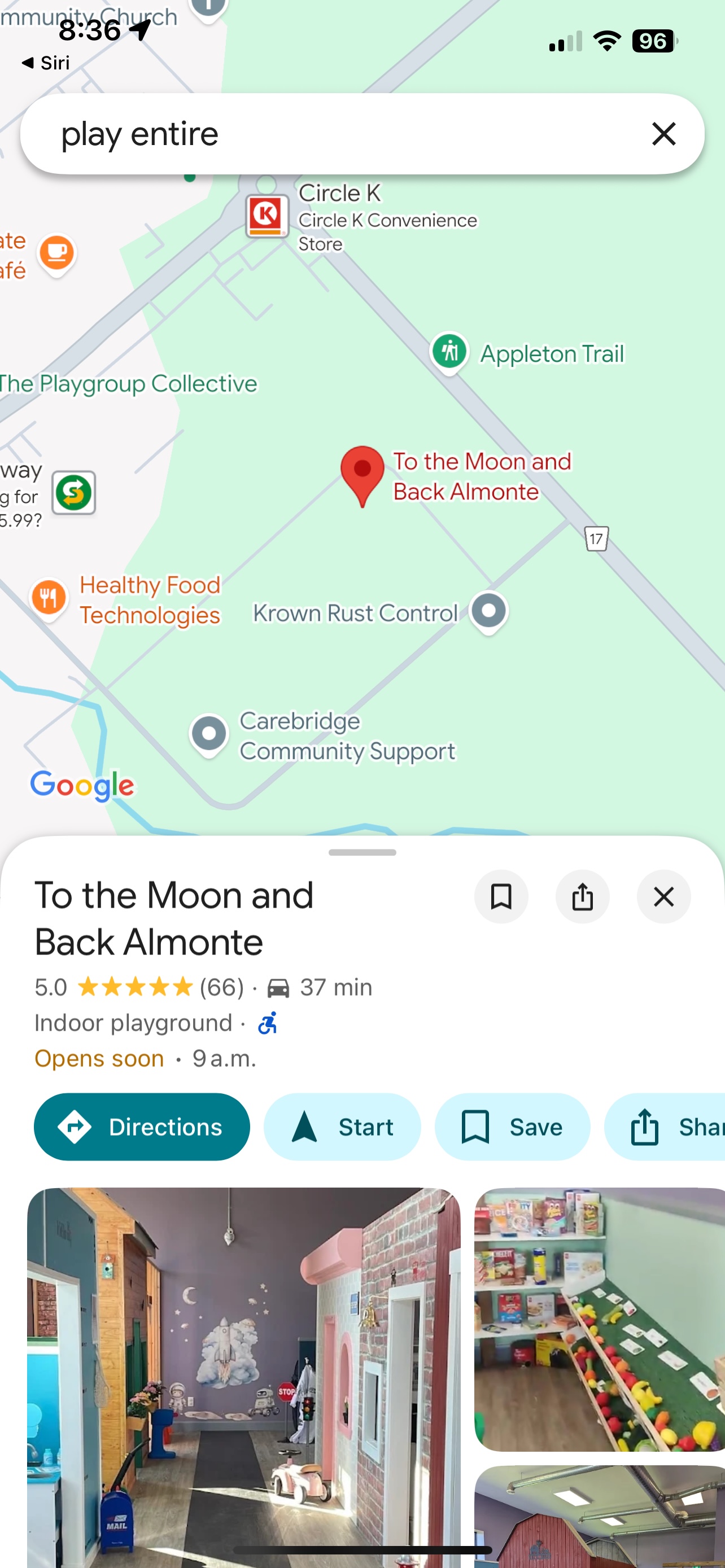Open the Subway marker on the map
This screenshot has width=725, height=1568.
tap(73, 492)
